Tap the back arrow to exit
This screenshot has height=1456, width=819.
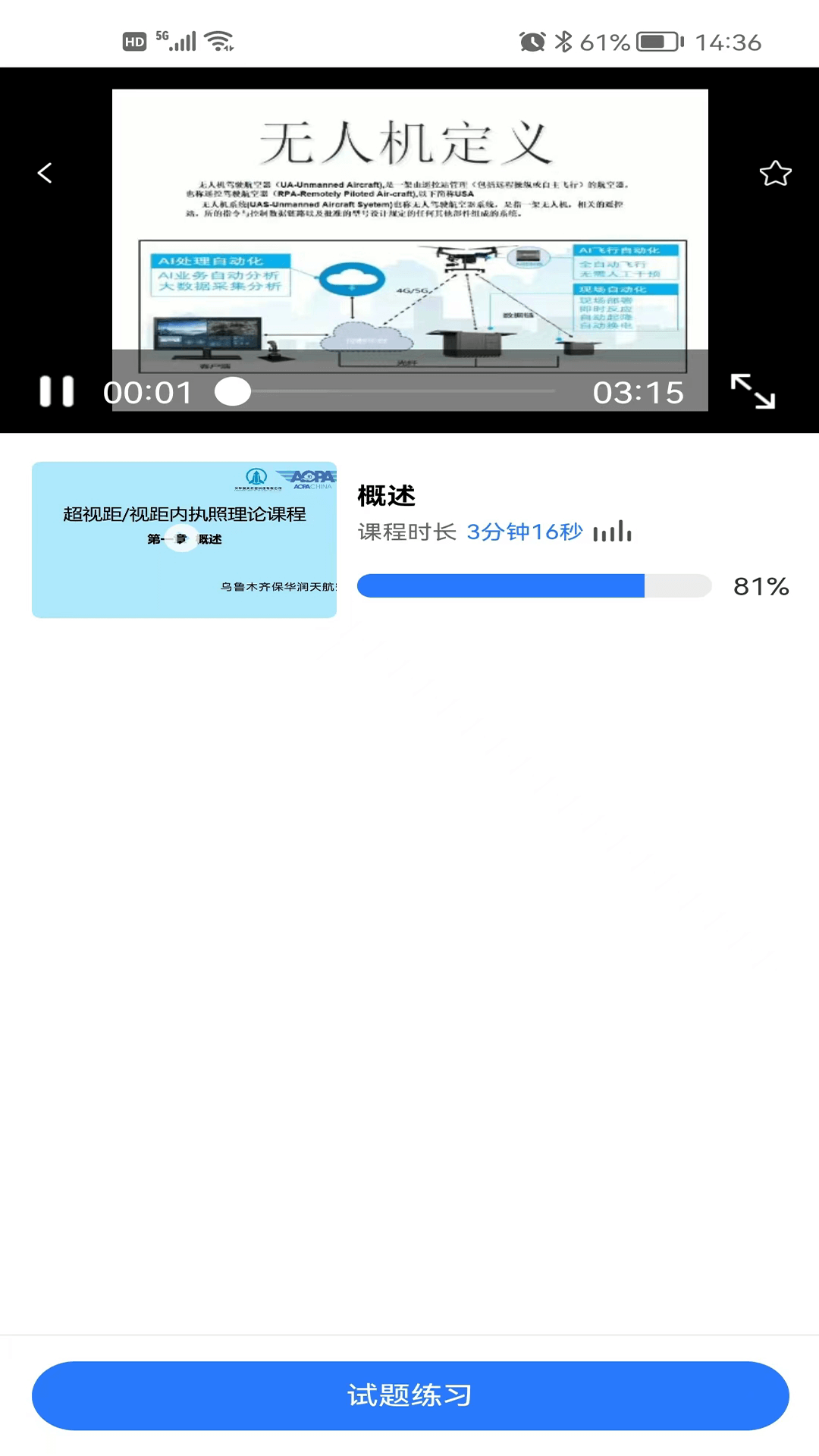pos(44,173)
